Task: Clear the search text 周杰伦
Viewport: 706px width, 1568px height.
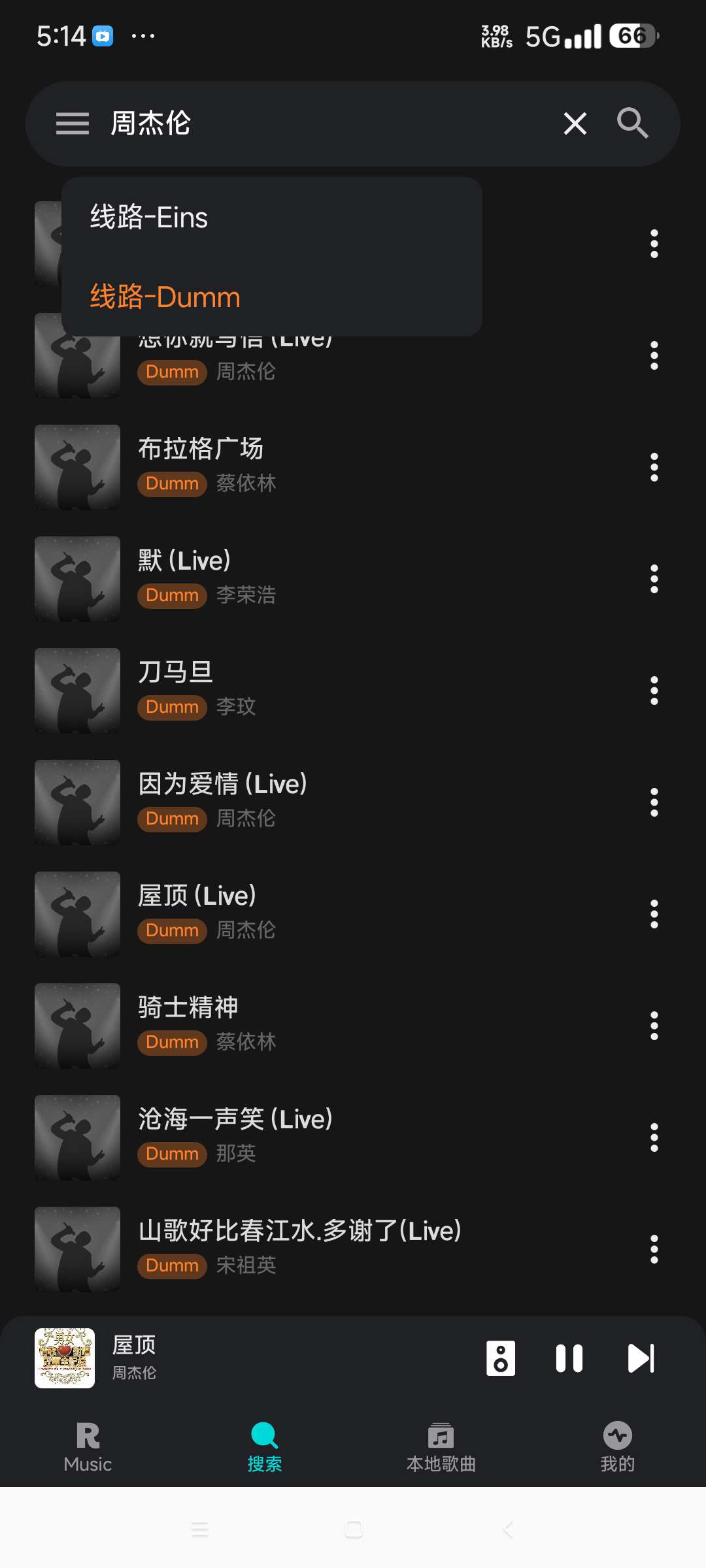Action: coord(575,123)
